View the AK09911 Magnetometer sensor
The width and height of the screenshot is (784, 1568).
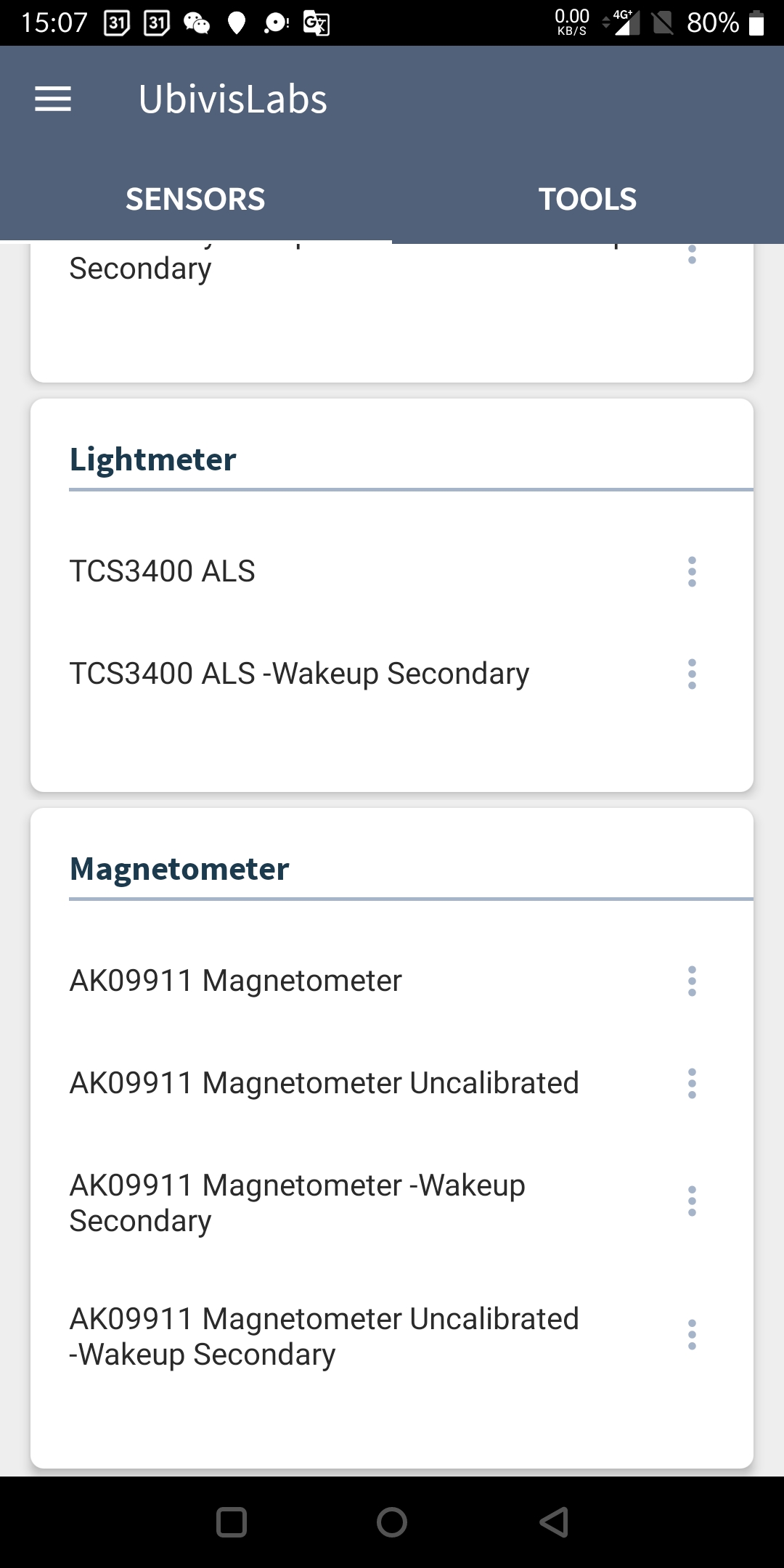pos(235,981)
